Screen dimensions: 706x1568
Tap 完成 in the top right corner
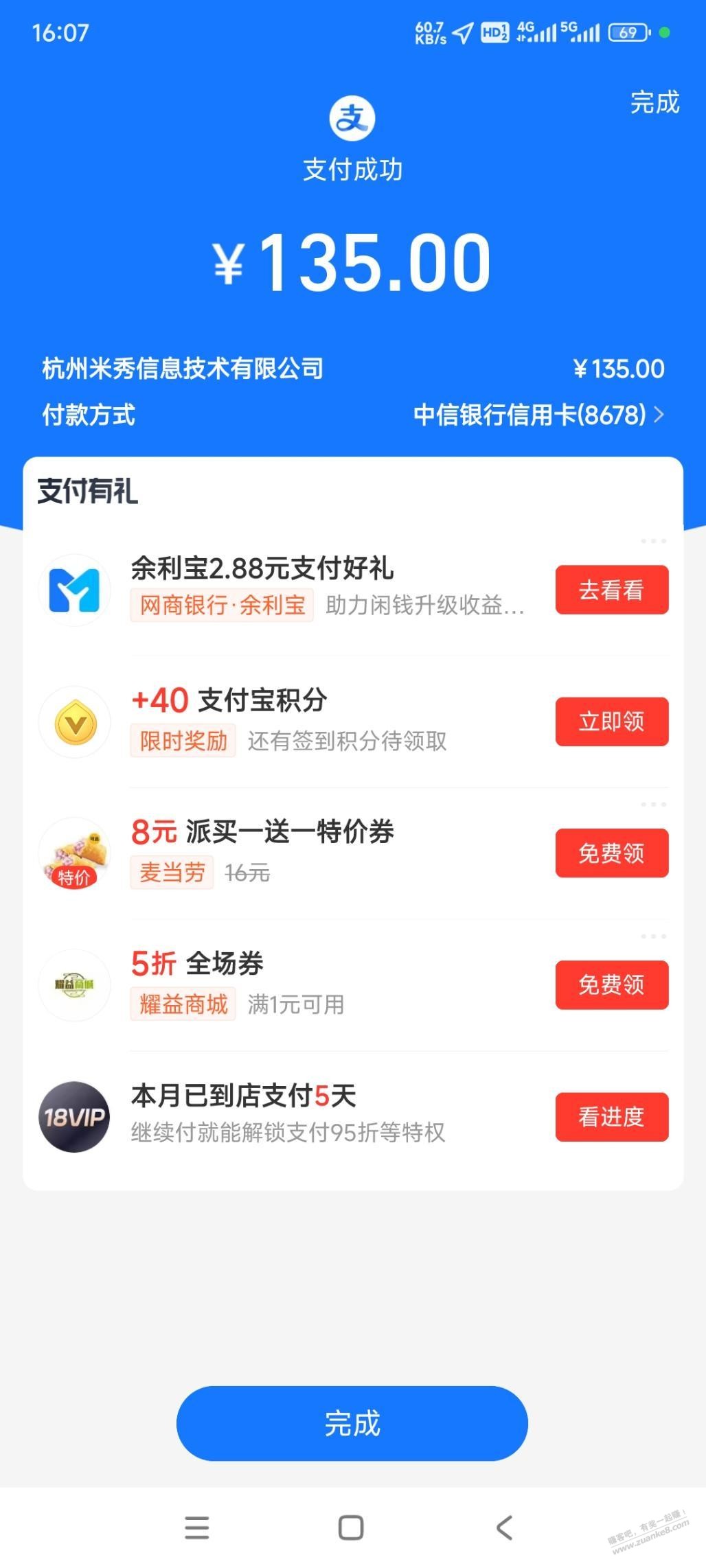(x=654, y=102)
